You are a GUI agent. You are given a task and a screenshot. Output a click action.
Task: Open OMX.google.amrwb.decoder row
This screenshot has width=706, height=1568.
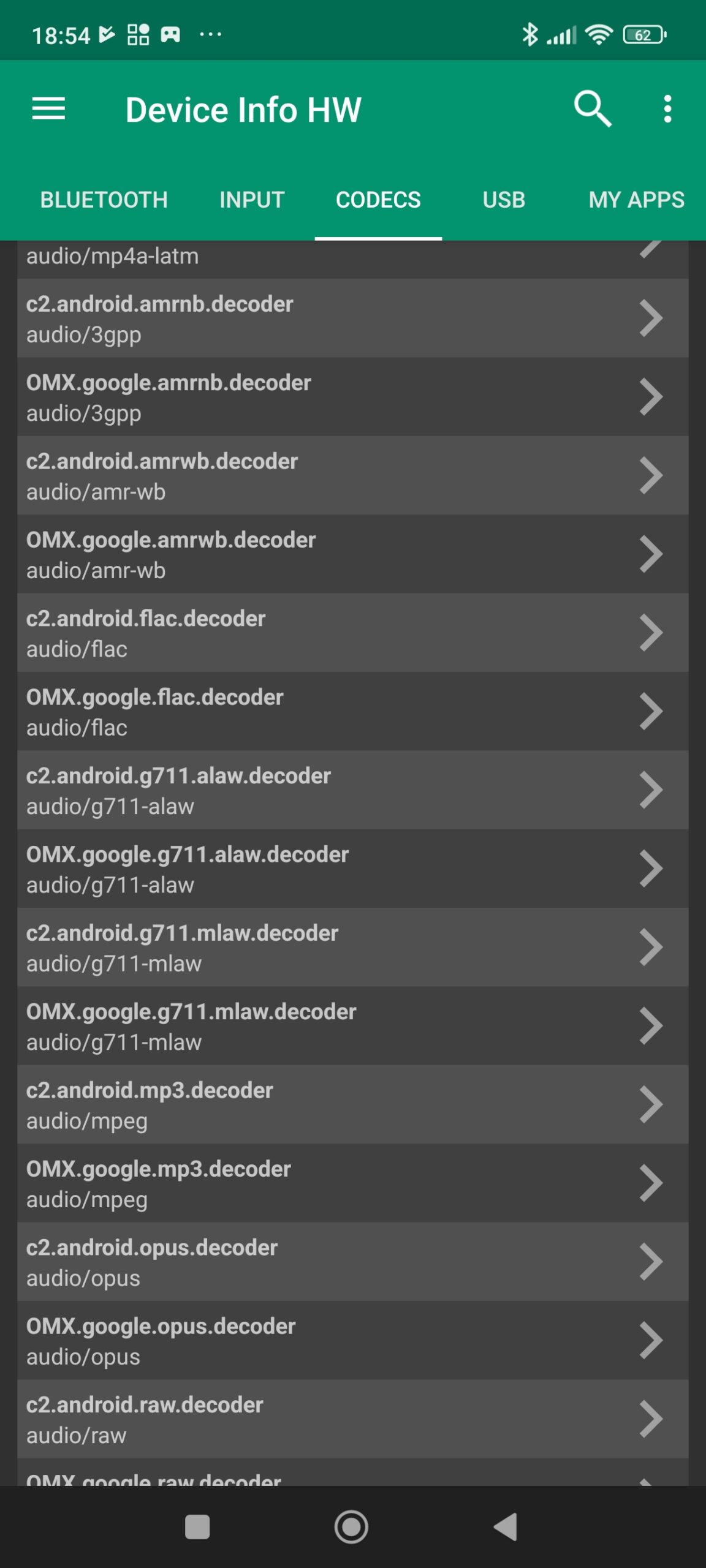(x=352, y=554)
